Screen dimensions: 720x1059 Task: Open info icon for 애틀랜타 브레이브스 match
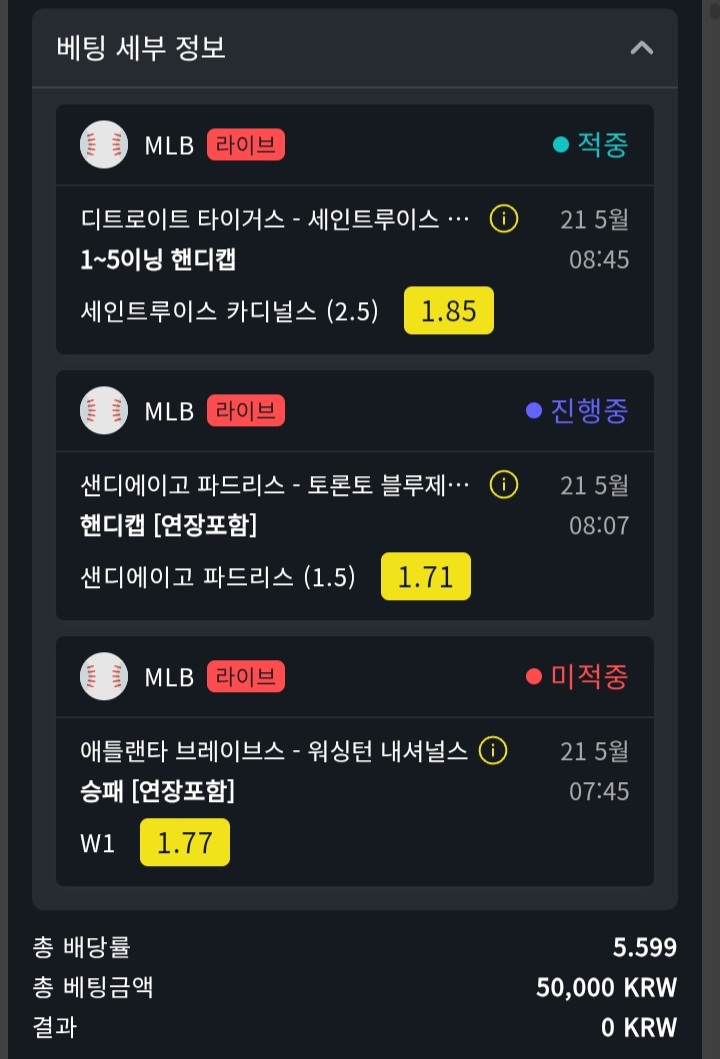coord(493,751)
